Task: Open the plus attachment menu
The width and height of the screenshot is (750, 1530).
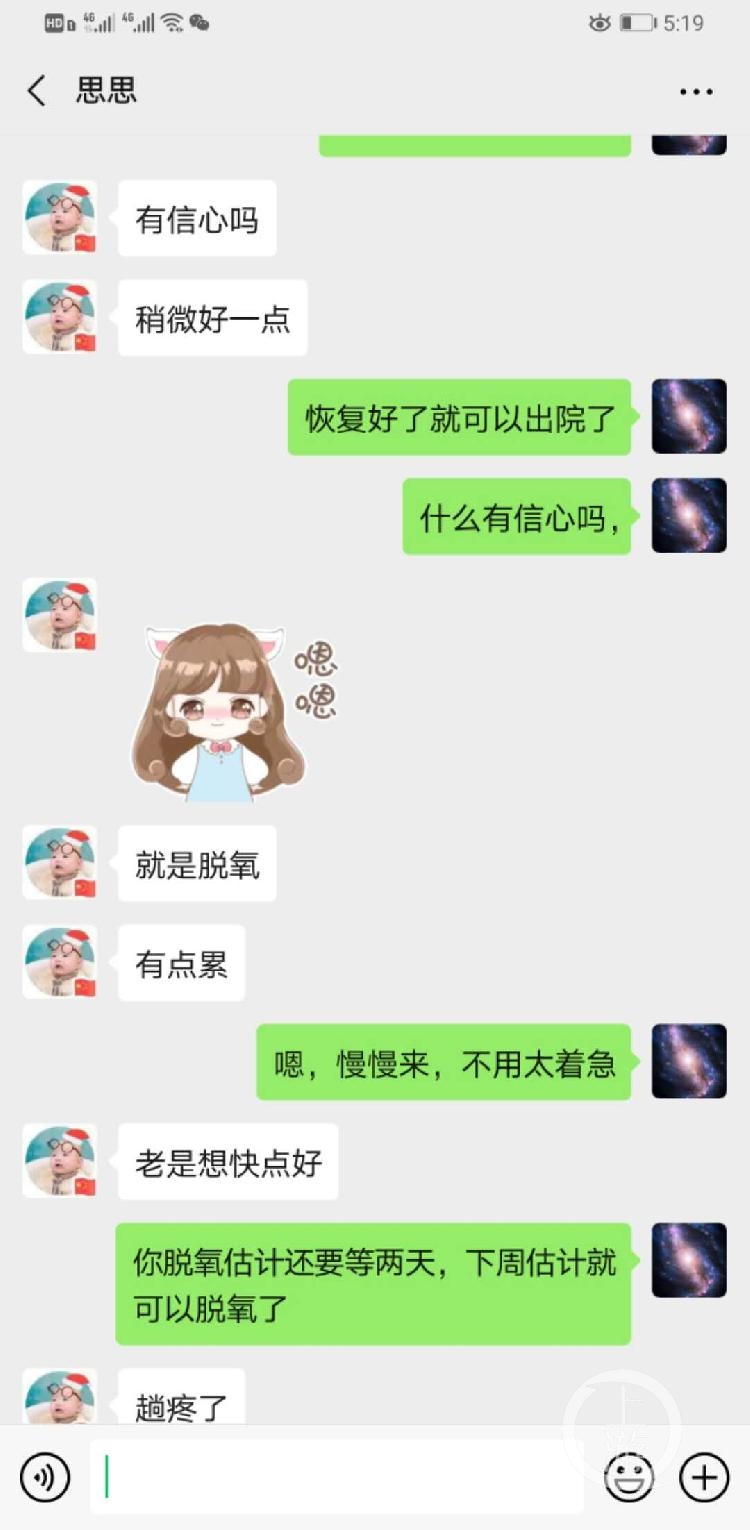Action: click(704, 1477)
